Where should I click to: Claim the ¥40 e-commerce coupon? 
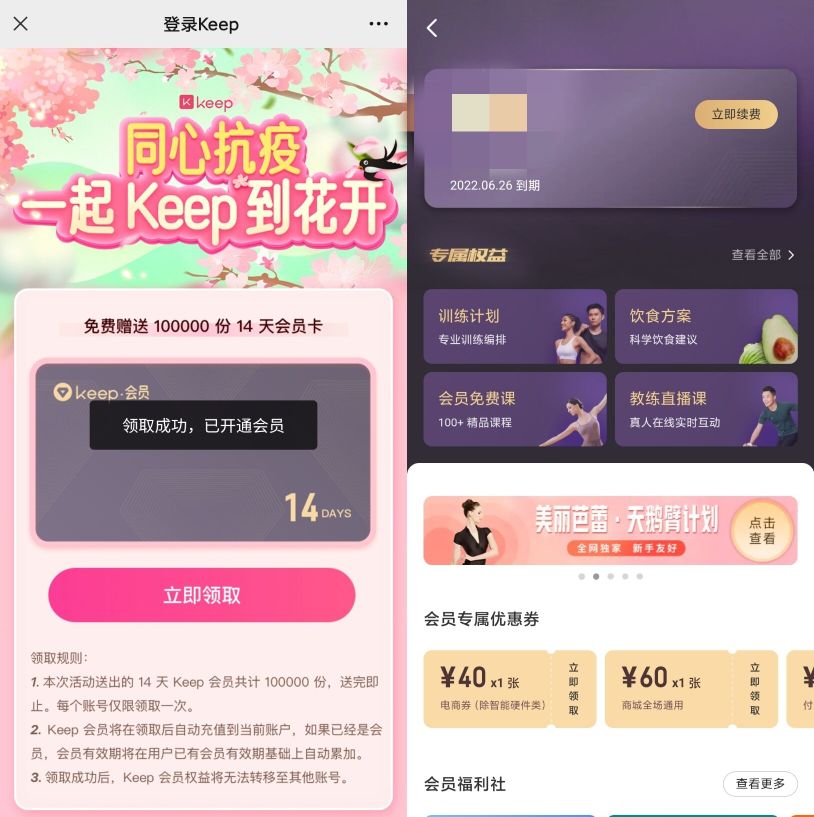573,689
